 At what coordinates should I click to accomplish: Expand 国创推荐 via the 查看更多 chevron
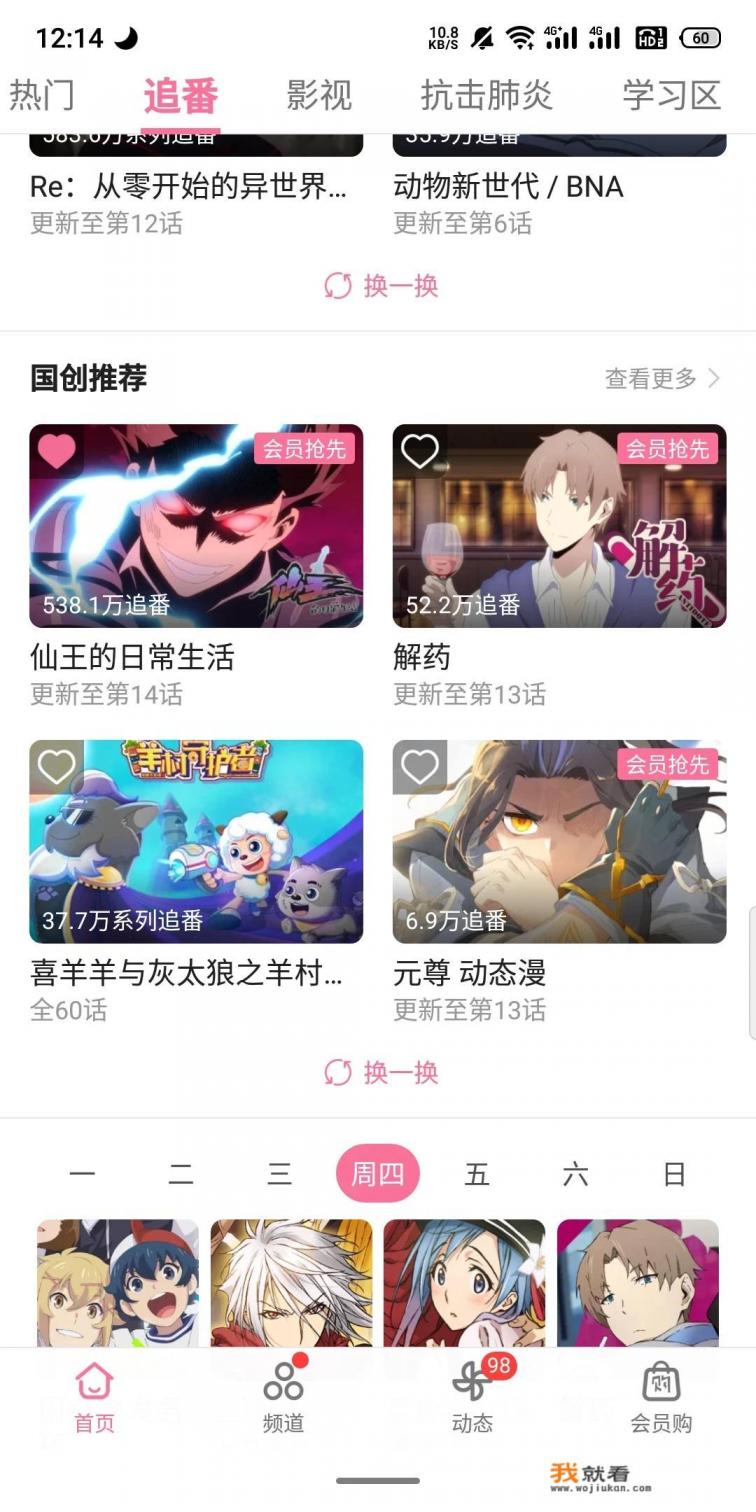pyautogui.click(x=712, y=379)
